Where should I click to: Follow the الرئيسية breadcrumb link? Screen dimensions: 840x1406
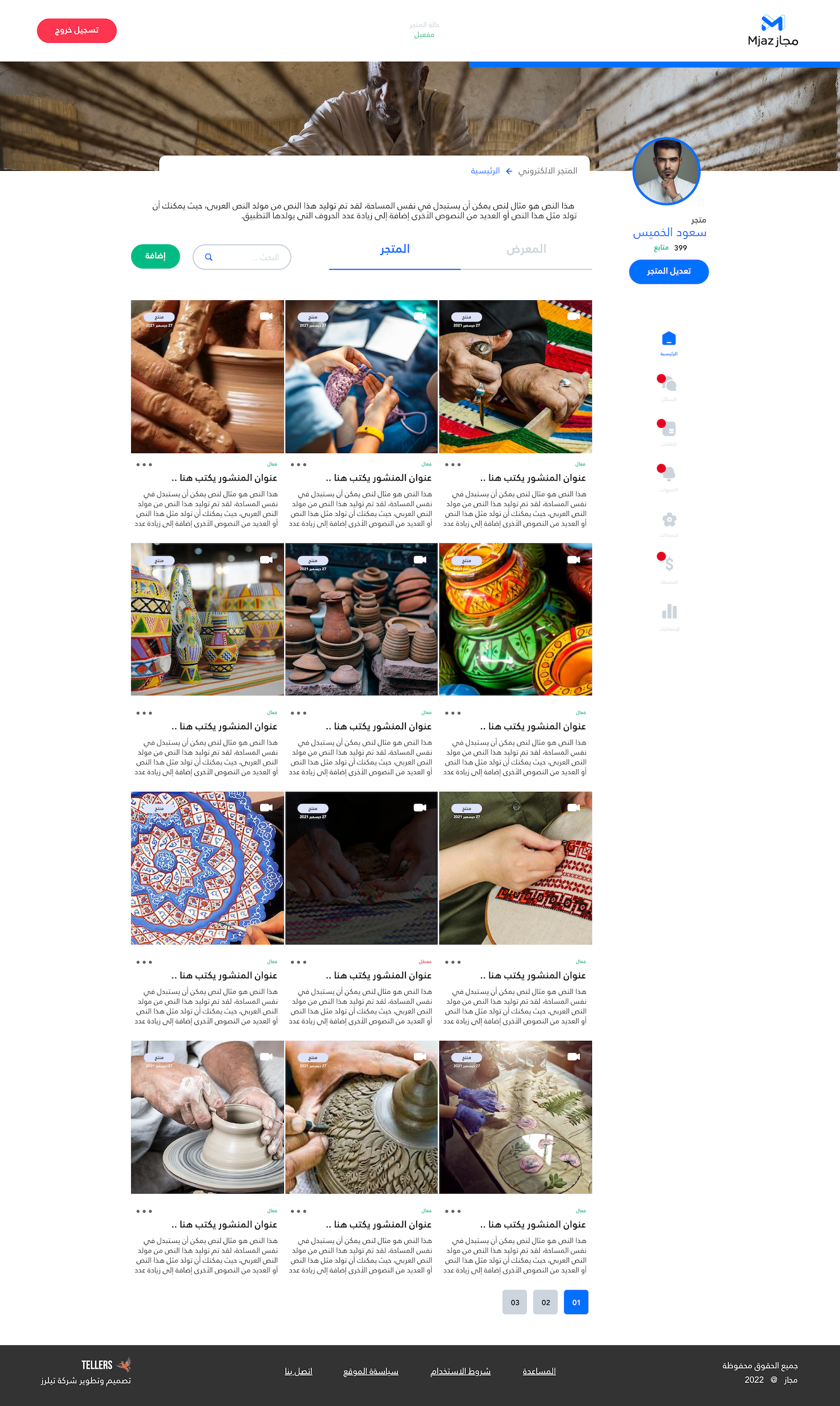click(x=485, y=171)
